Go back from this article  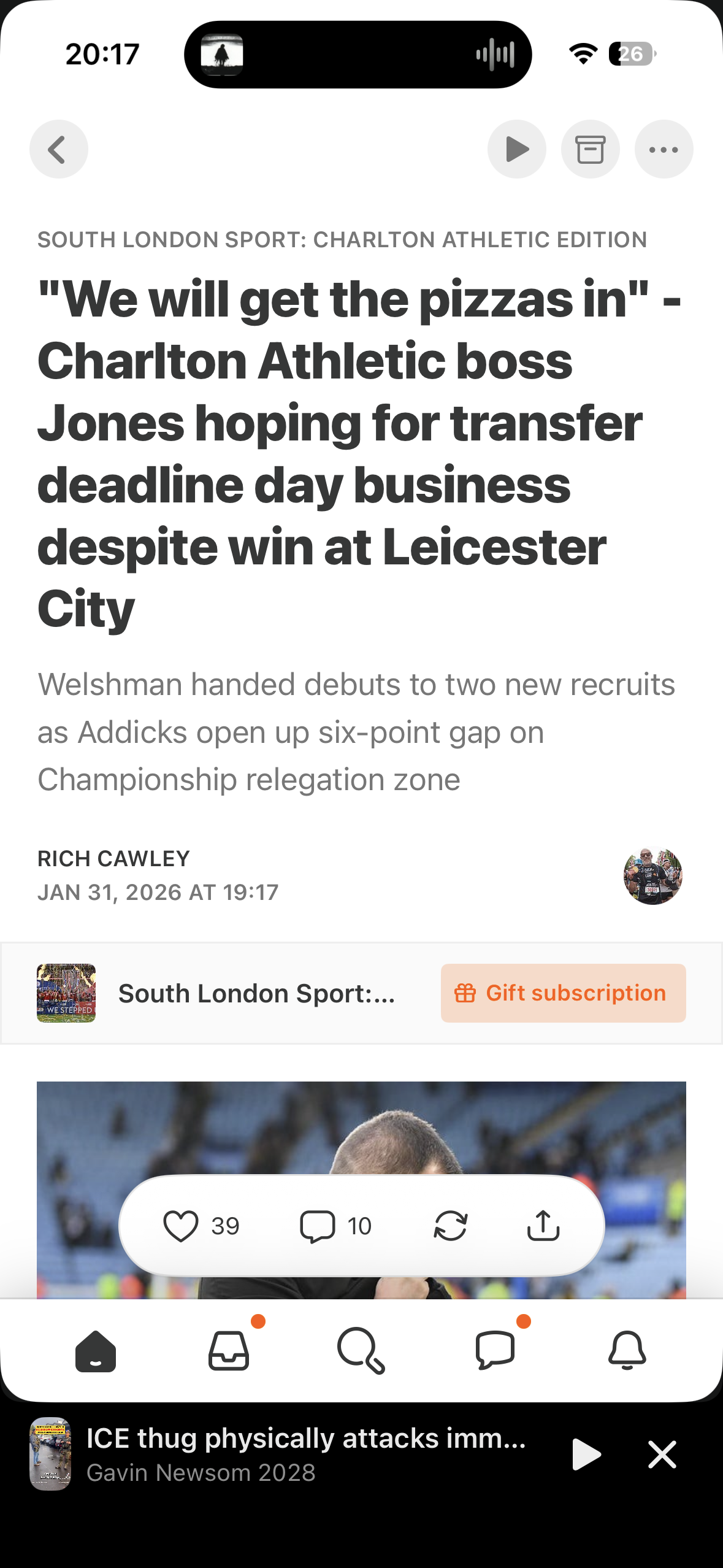[58, 149]
